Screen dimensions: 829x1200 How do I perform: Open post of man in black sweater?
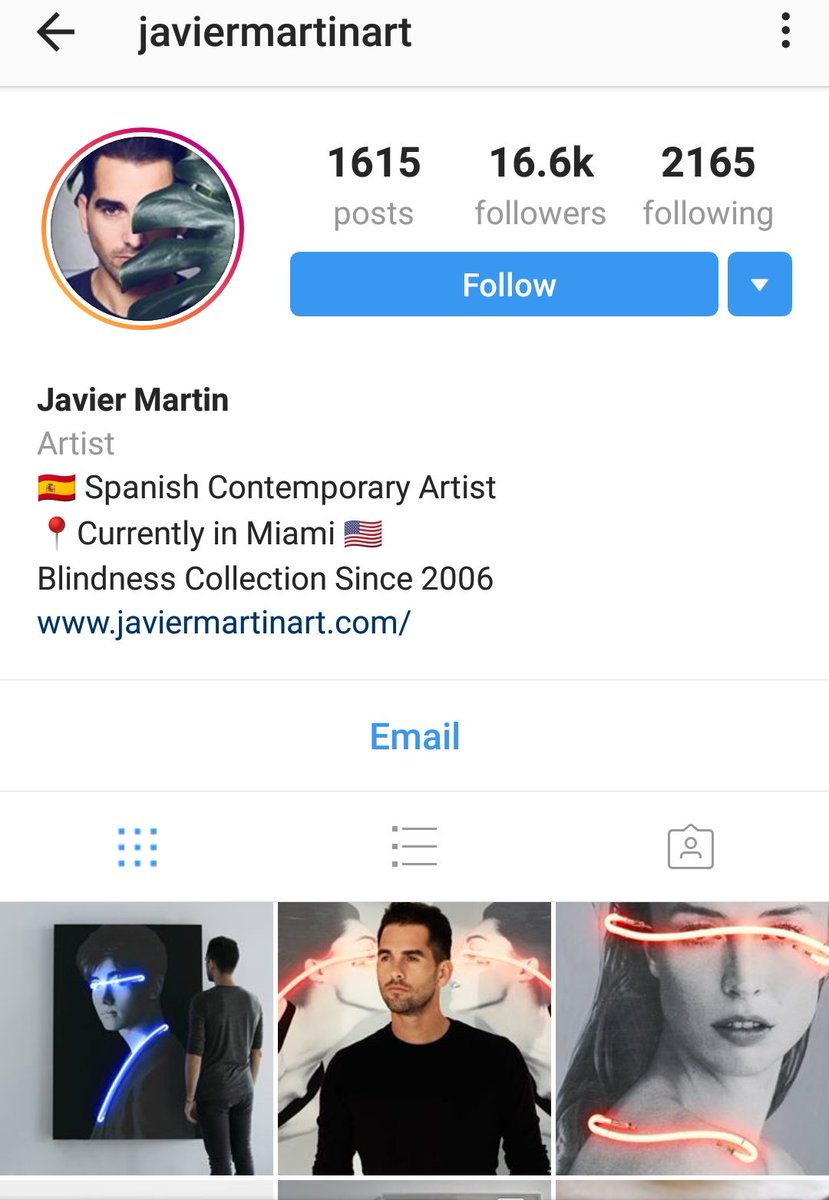pos(414,1038)
